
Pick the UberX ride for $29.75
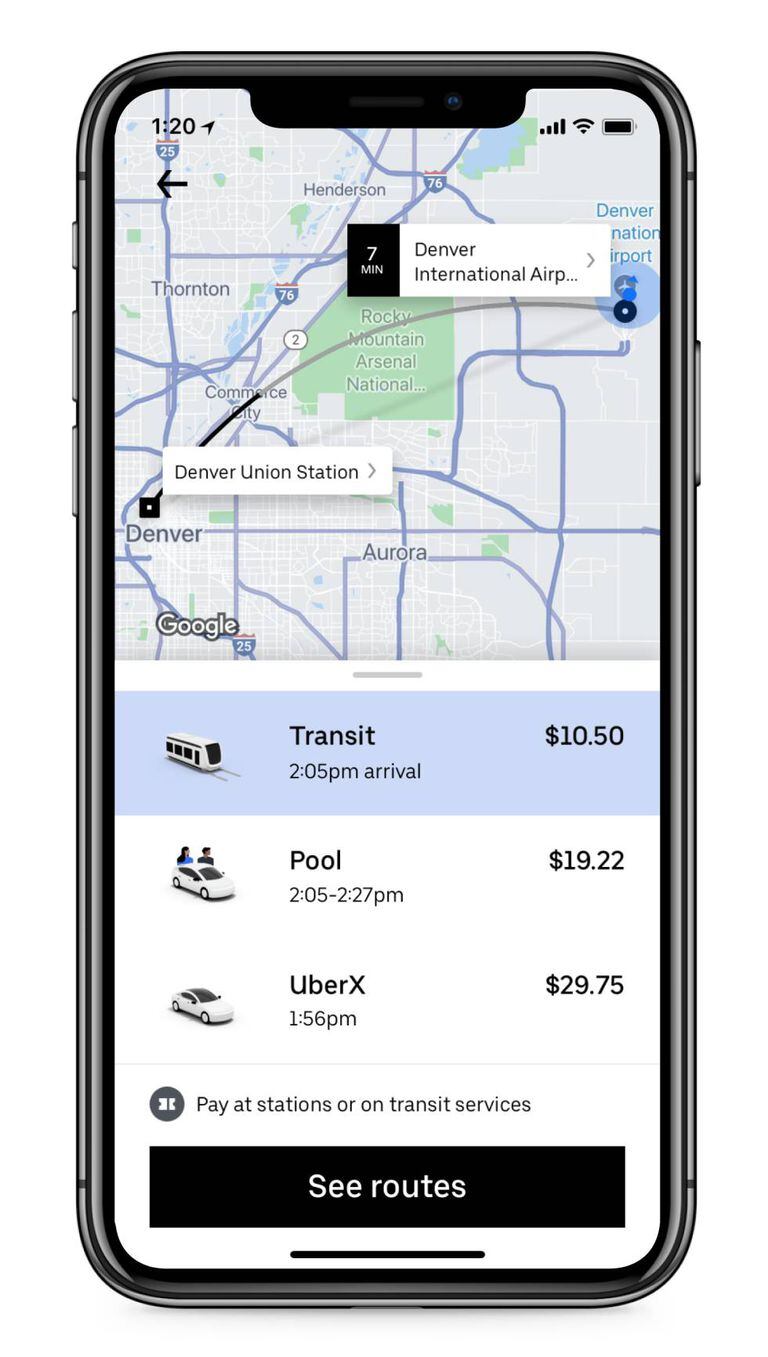click(387, 1000)
